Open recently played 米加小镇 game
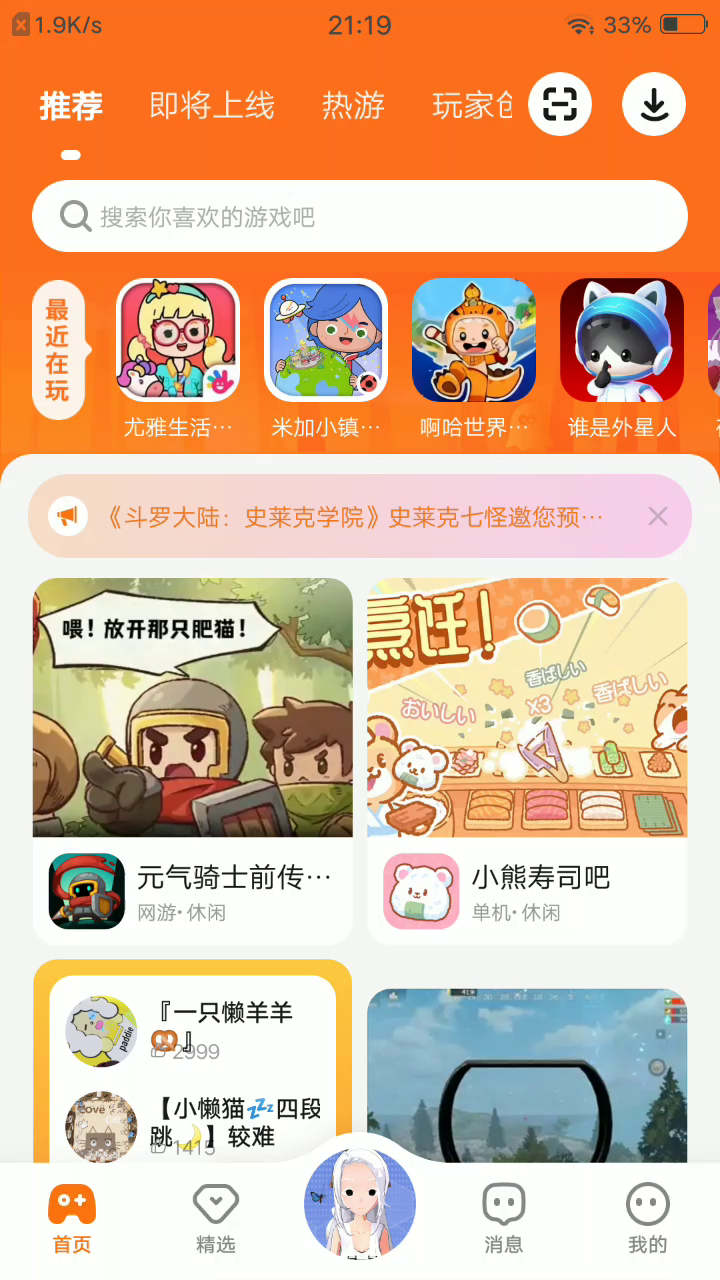The width and height of the screenshot is (720, 1280). point(326,340)
